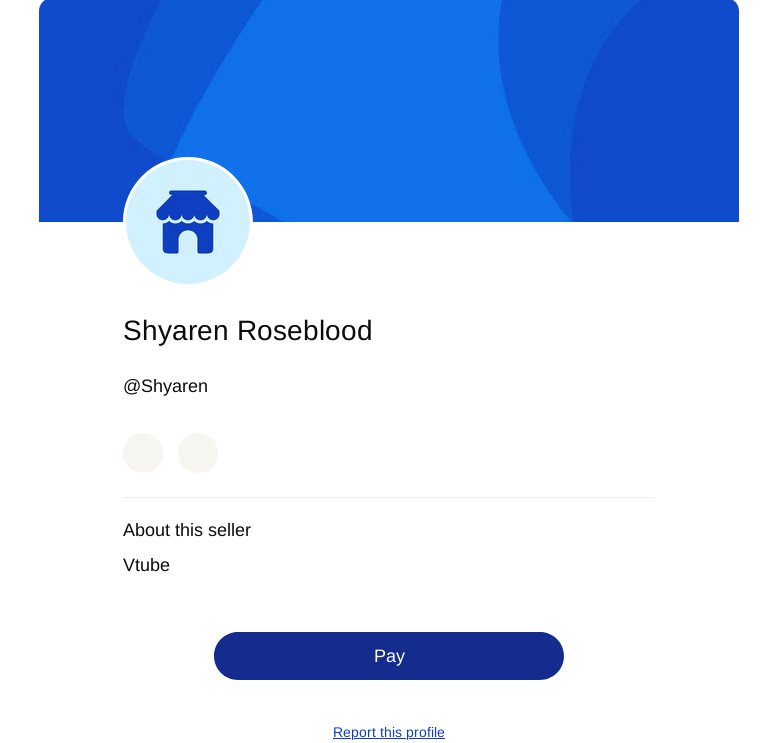The width and height of the screenshot is (763, 743).
Task: Tap the Pay button
Action: click(388, 656)
